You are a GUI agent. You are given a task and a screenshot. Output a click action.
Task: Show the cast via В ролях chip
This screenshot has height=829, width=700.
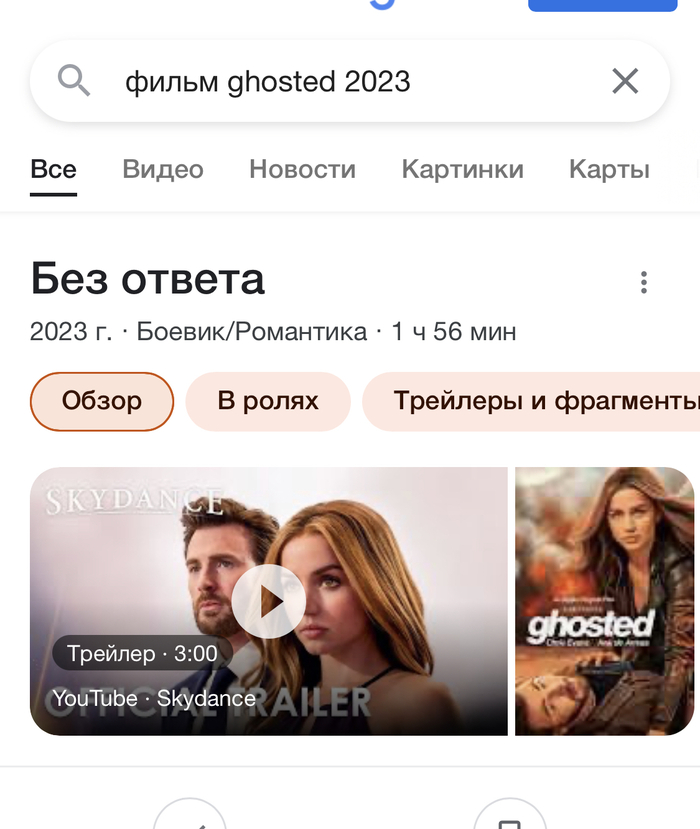(x=268, y=402)
